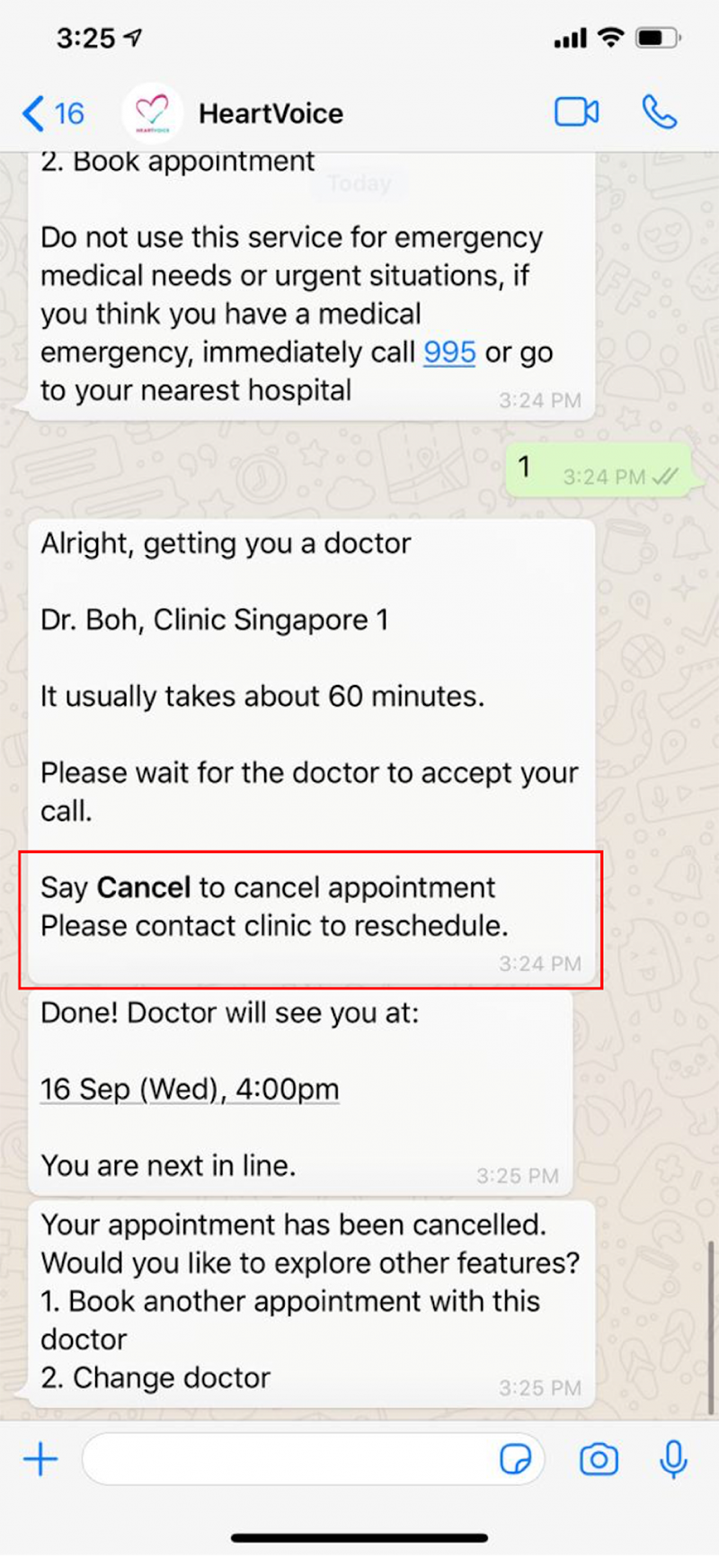Open the 16 Sep (Wed), 4:00pm date link

190,1090
